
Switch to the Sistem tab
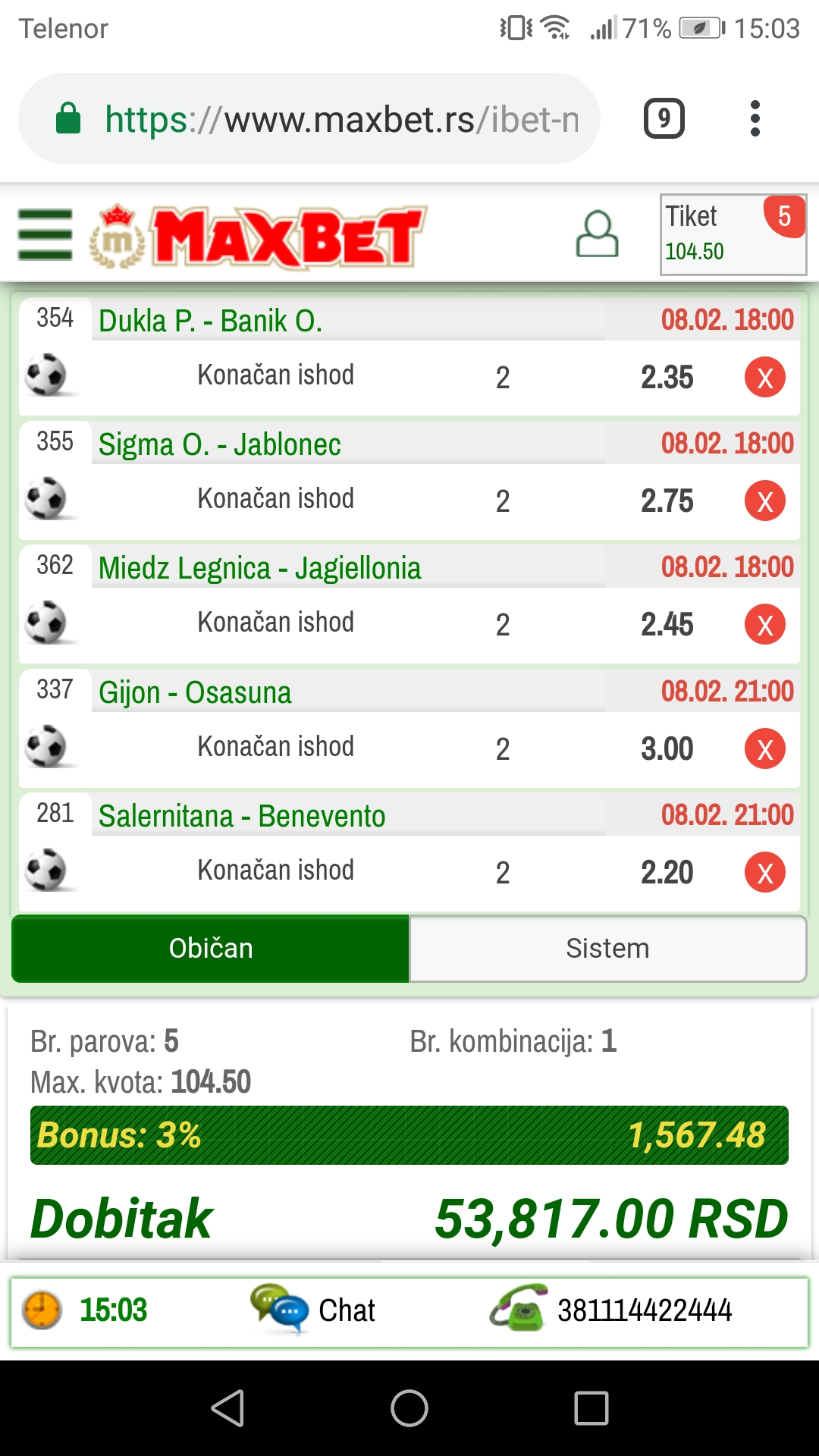(x=607, y=949)
